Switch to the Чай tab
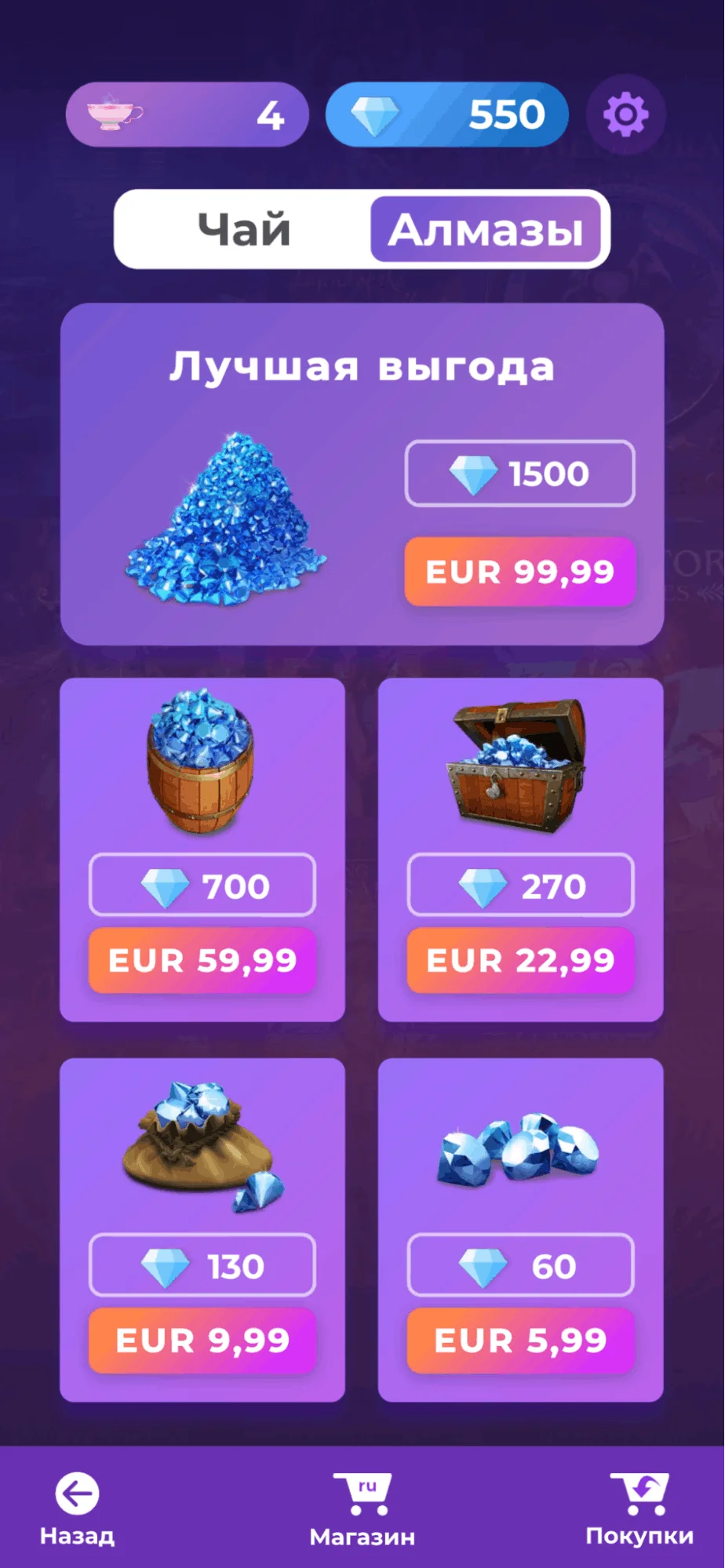 [x=243, y=230]
